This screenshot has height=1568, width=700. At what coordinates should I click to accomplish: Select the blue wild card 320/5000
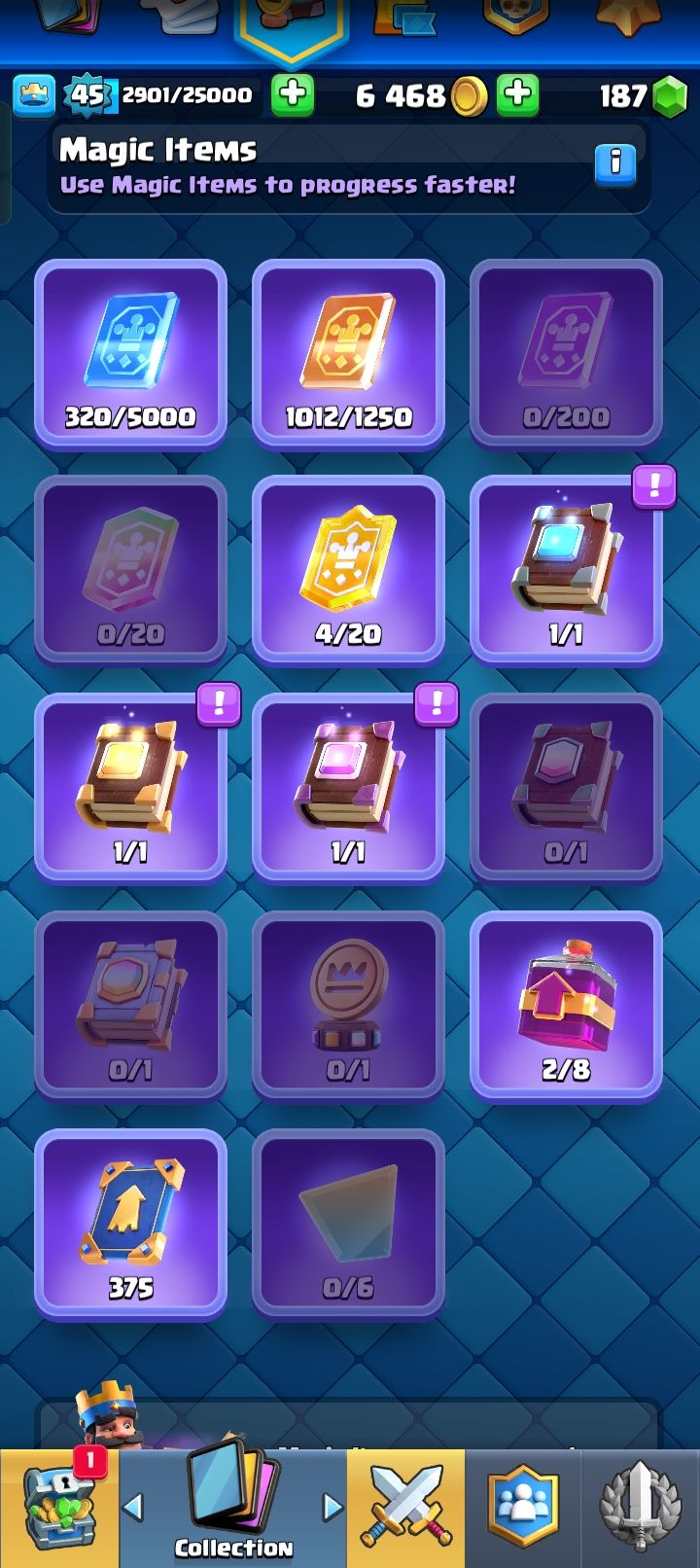coord(130,353)
